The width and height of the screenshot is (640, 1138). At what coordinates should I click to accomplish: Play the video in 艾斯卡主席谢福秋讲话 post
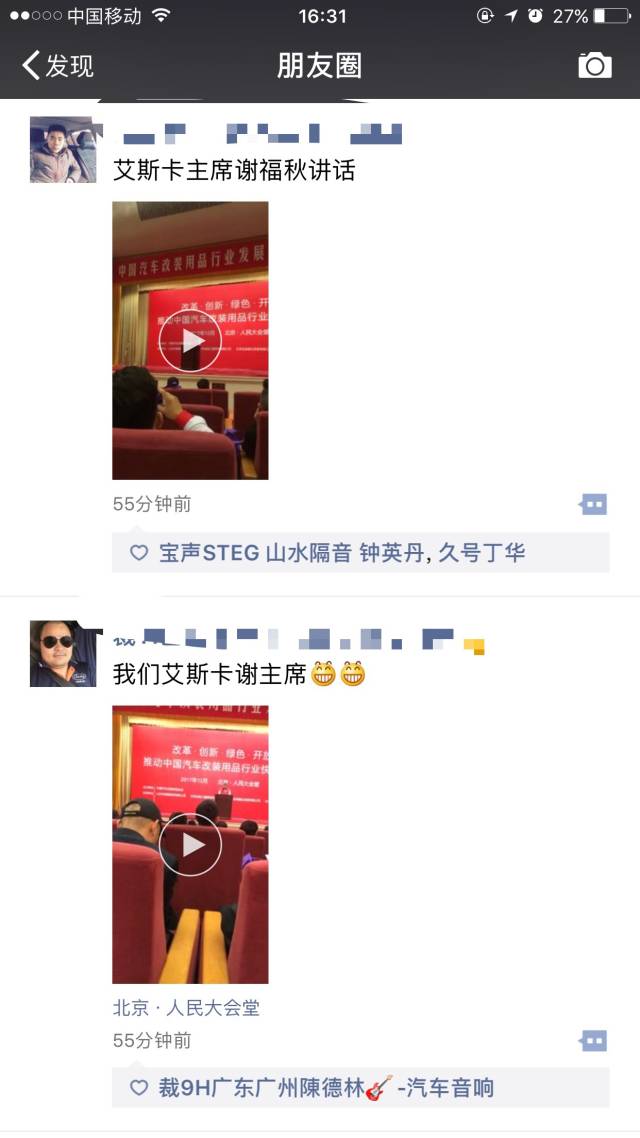(x=190, y=341)
